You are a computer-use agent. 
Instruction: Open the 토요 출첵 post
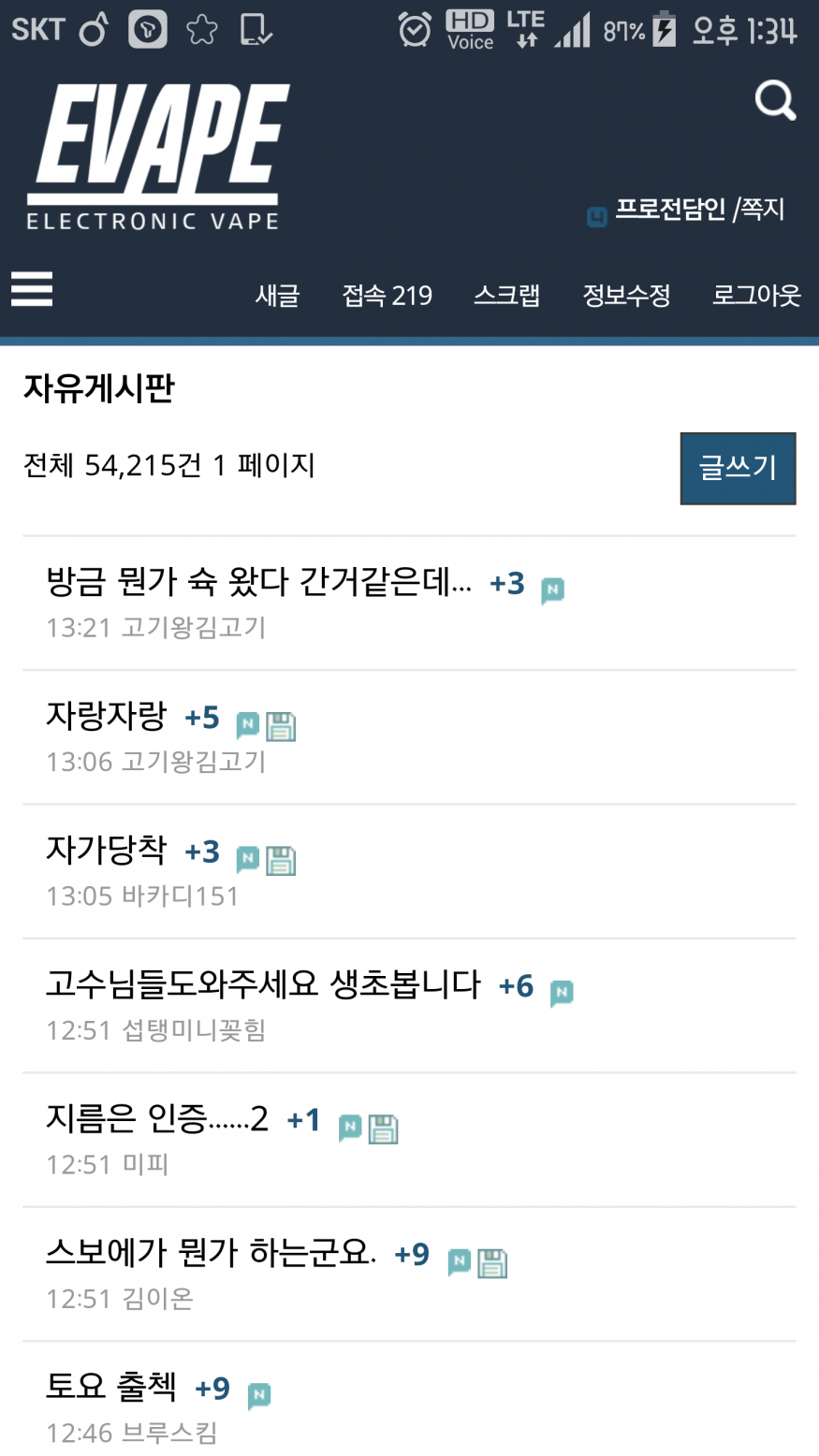click(x=110, y=1387)
